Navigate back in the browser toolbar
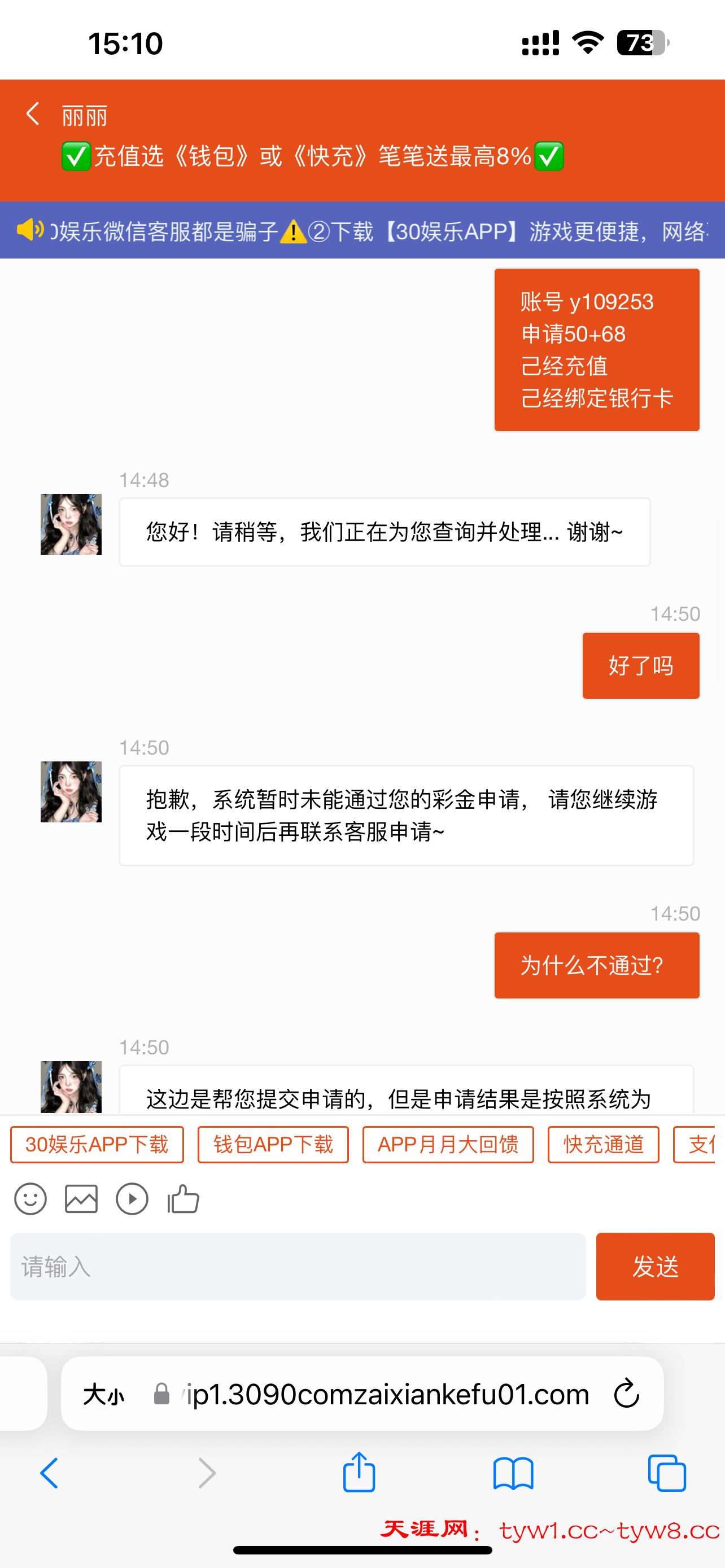Image resolution: width=725 pixels, height=1568 pixels. click(x=50, y=1473)
